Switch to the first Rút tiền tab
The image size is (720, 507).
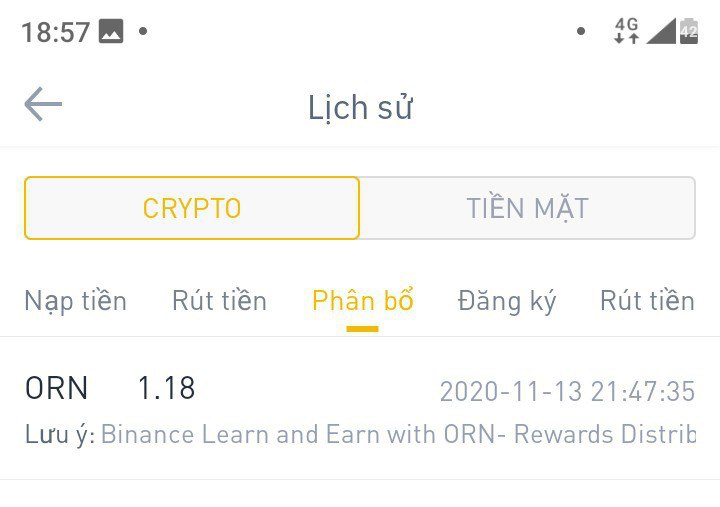[x=219, y=300]
